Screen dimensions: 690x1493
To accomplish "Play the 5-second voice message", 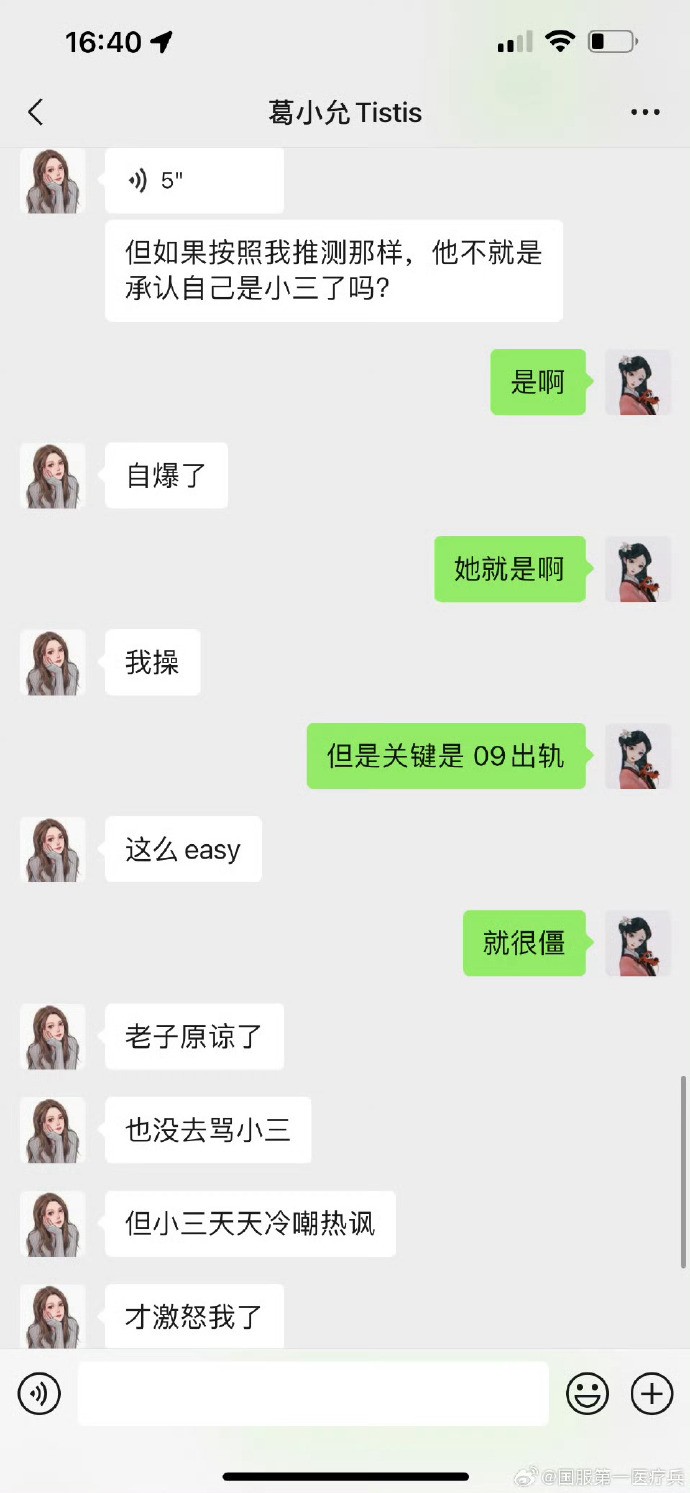I will click(193, 181).
